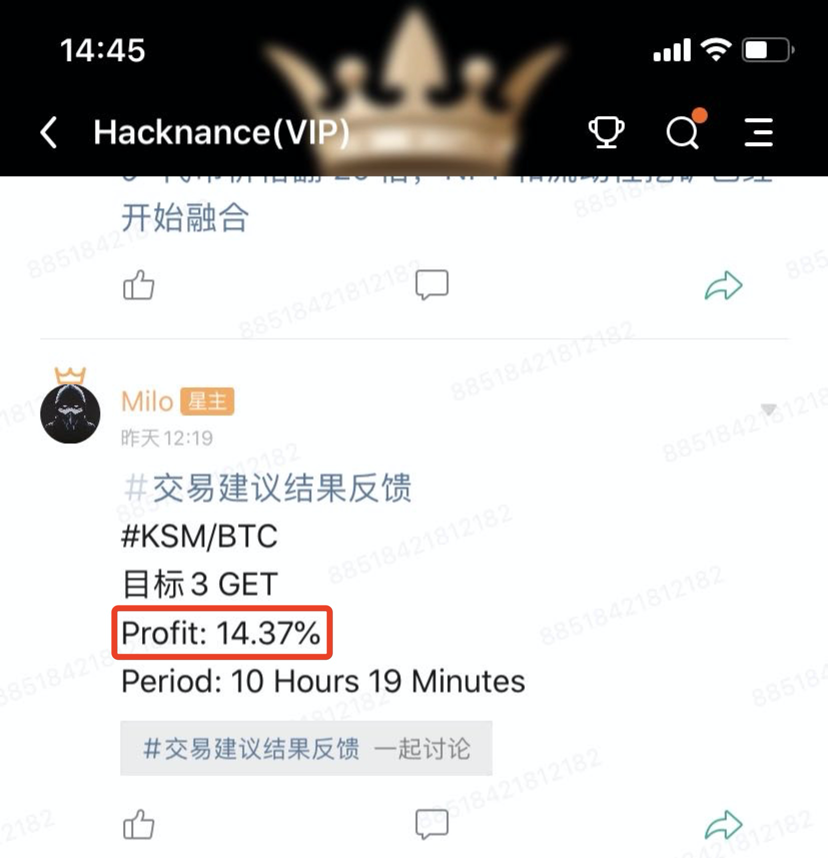This screenshot has width=828, height=858.
Task: Open the topic chip #交易建议结果反馈 一起讨论
Action: click(306, 748)
